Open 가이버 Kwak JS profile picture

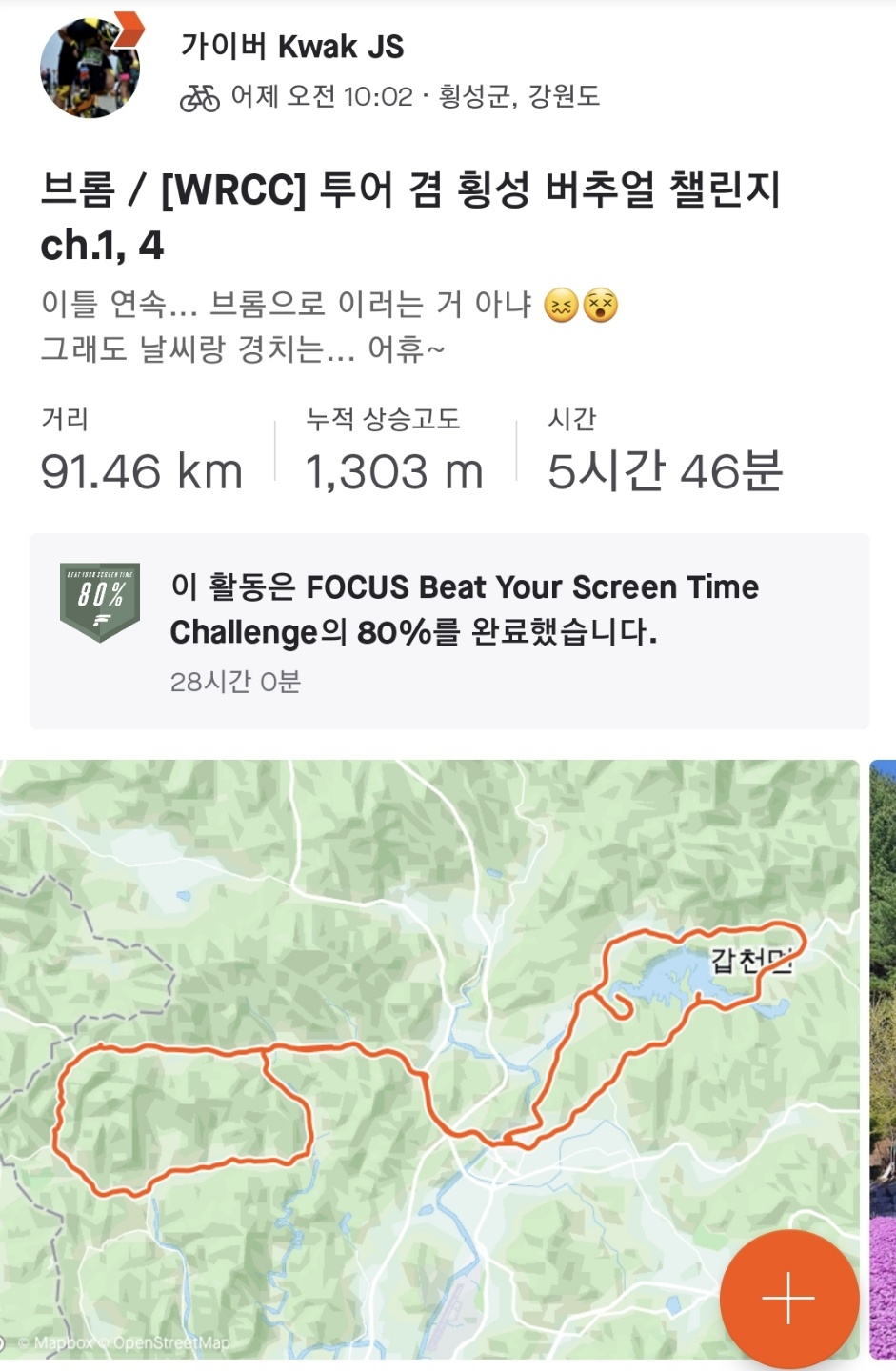(x=90, y=69)
